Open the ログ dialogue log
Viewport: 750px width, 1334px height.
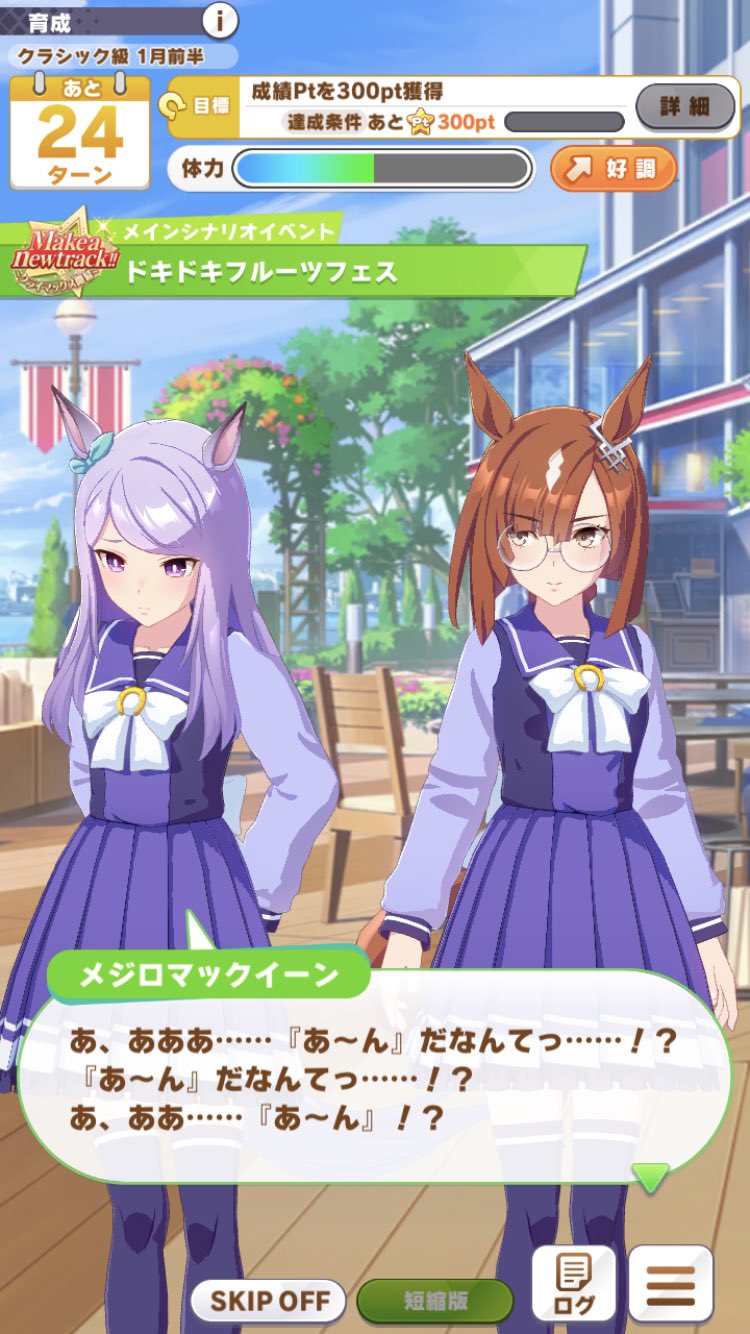(x=573, y=1284)
